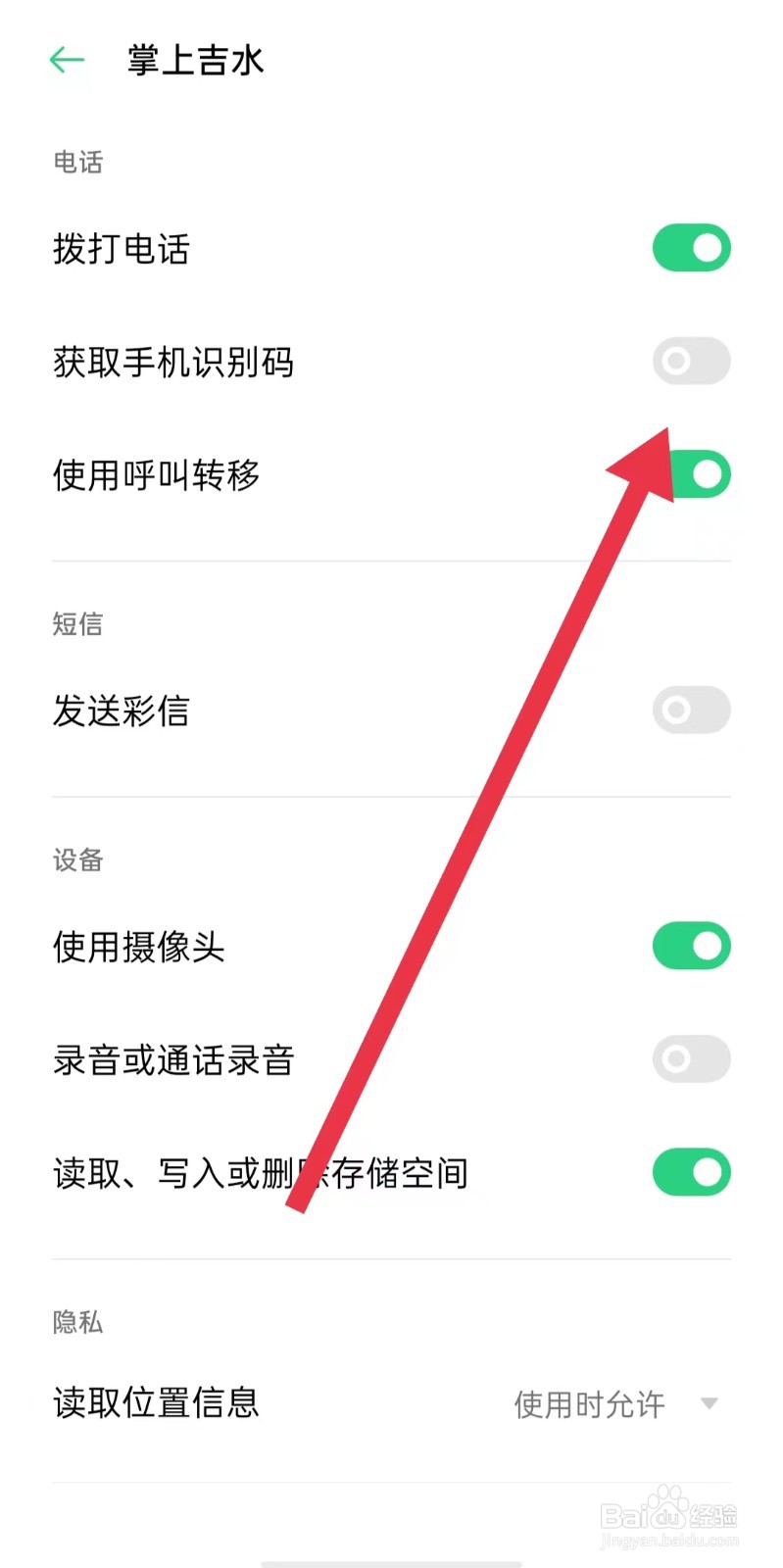Click the 设备 section header
The height and width of the screenshot is (1568, 783).
tap(77, 860)
